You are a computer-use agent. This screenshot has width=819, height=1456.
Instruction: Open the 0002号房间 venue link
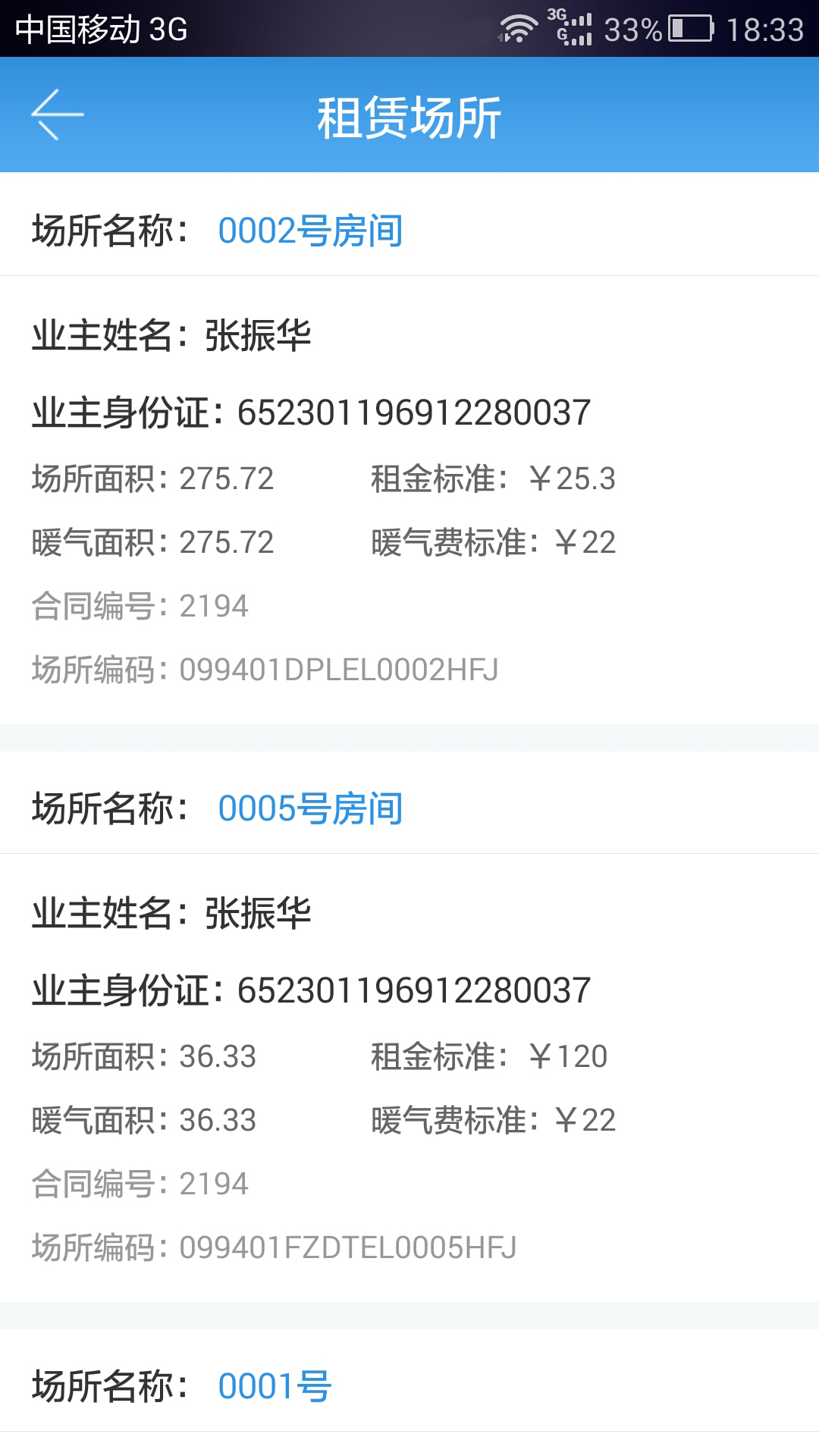tap(310, 231)
